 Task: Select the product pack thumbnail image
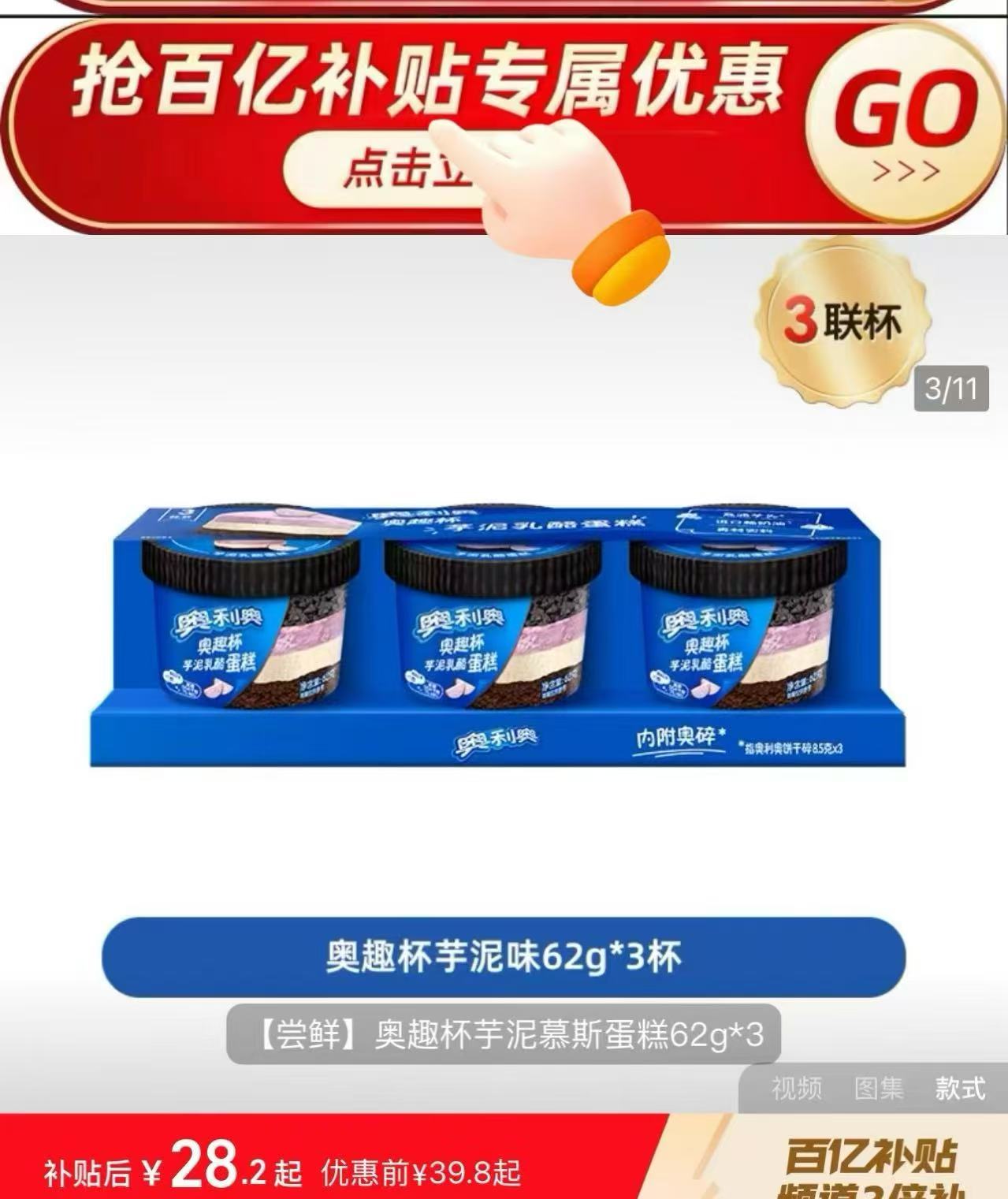(489, 639)
